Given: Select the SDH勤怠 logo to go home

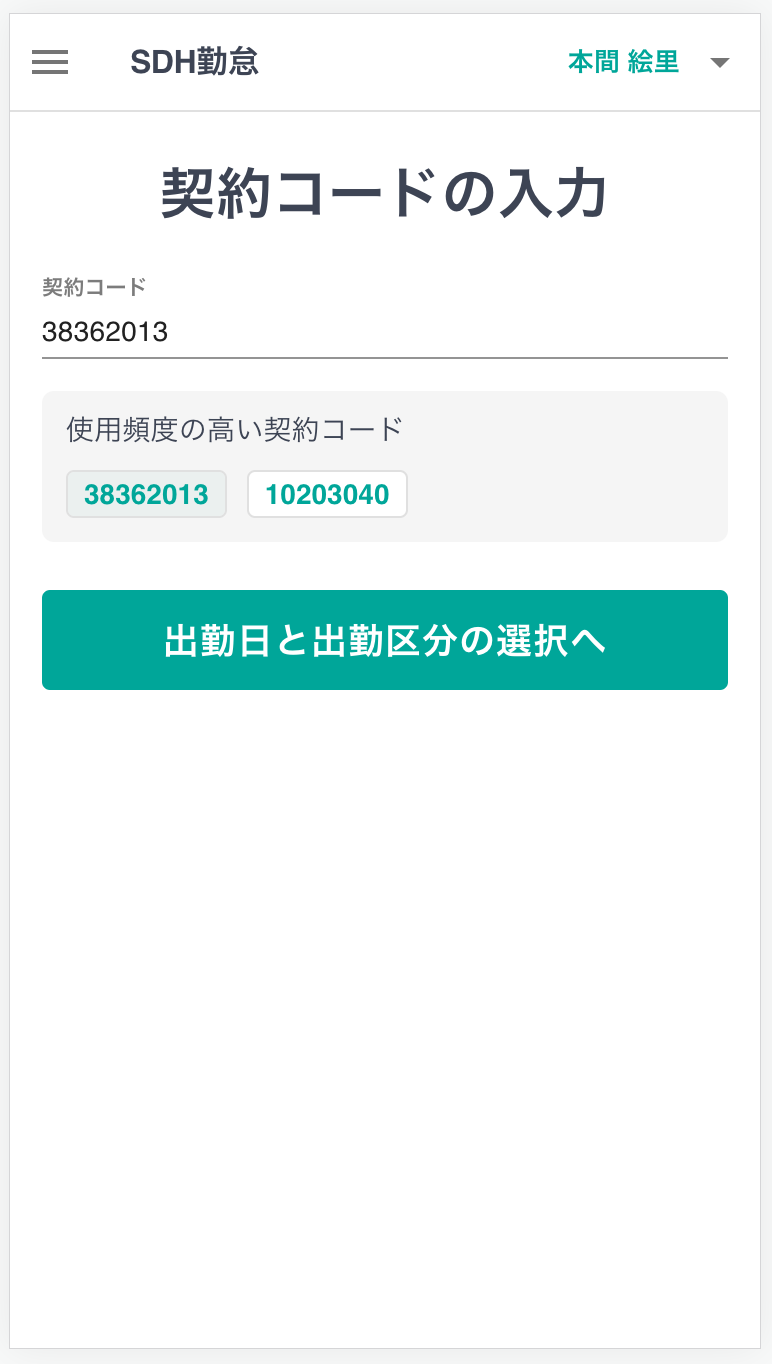Looking at the screenshot, I should (x=195, y=61).
